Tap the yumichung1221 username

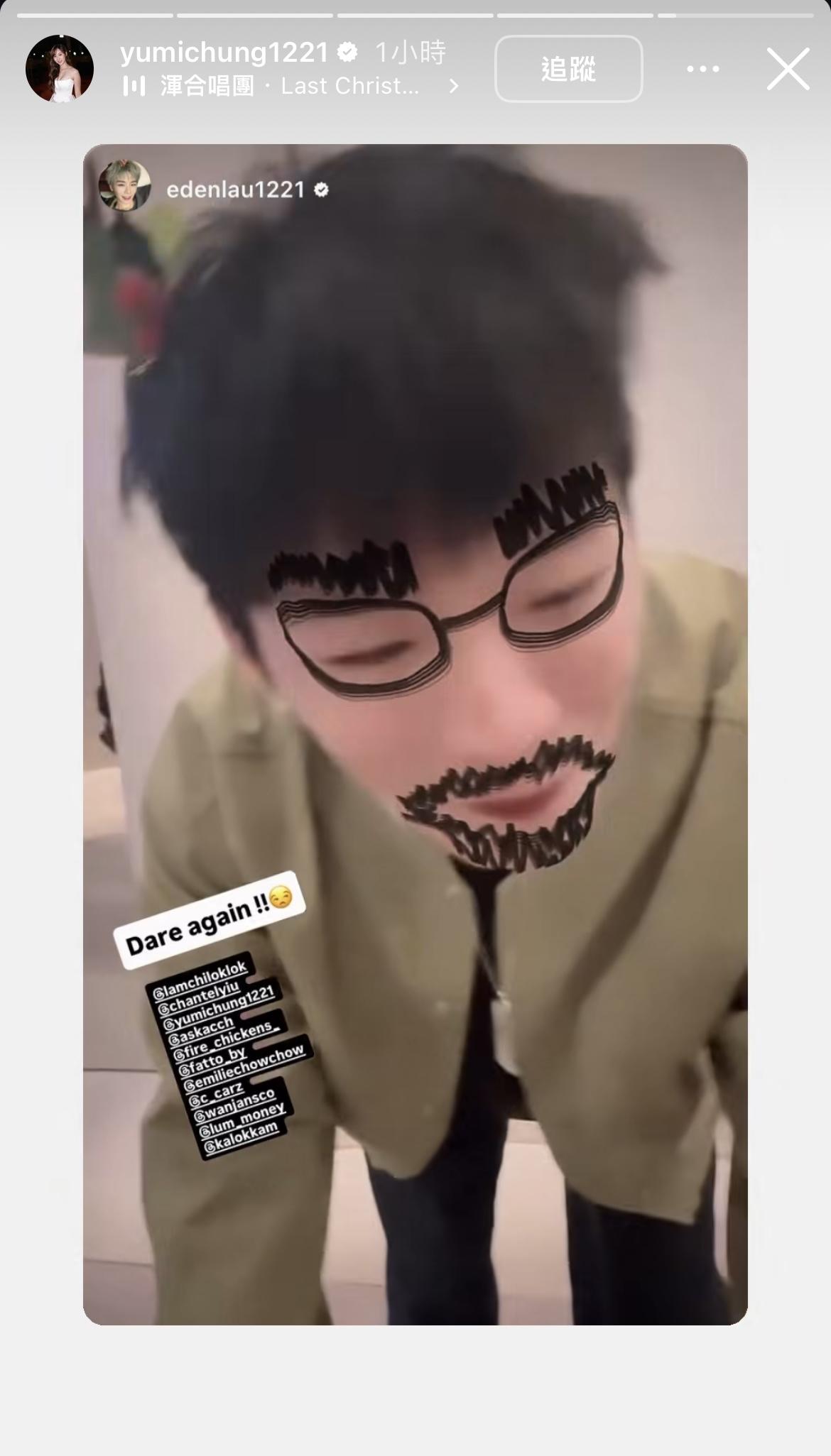click(224, 53)
